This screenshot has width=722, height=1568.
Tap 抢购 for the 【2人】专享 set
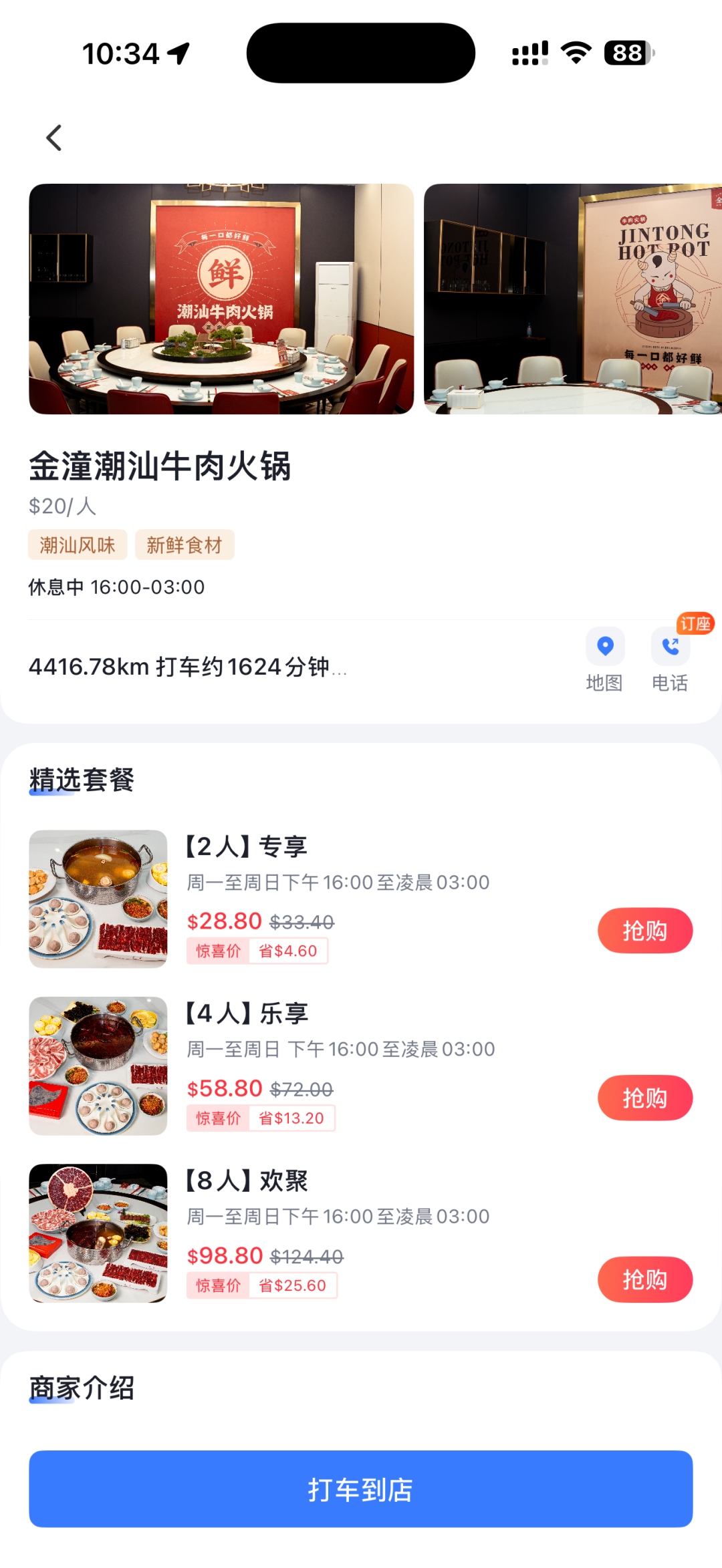[x=644, y=930]
